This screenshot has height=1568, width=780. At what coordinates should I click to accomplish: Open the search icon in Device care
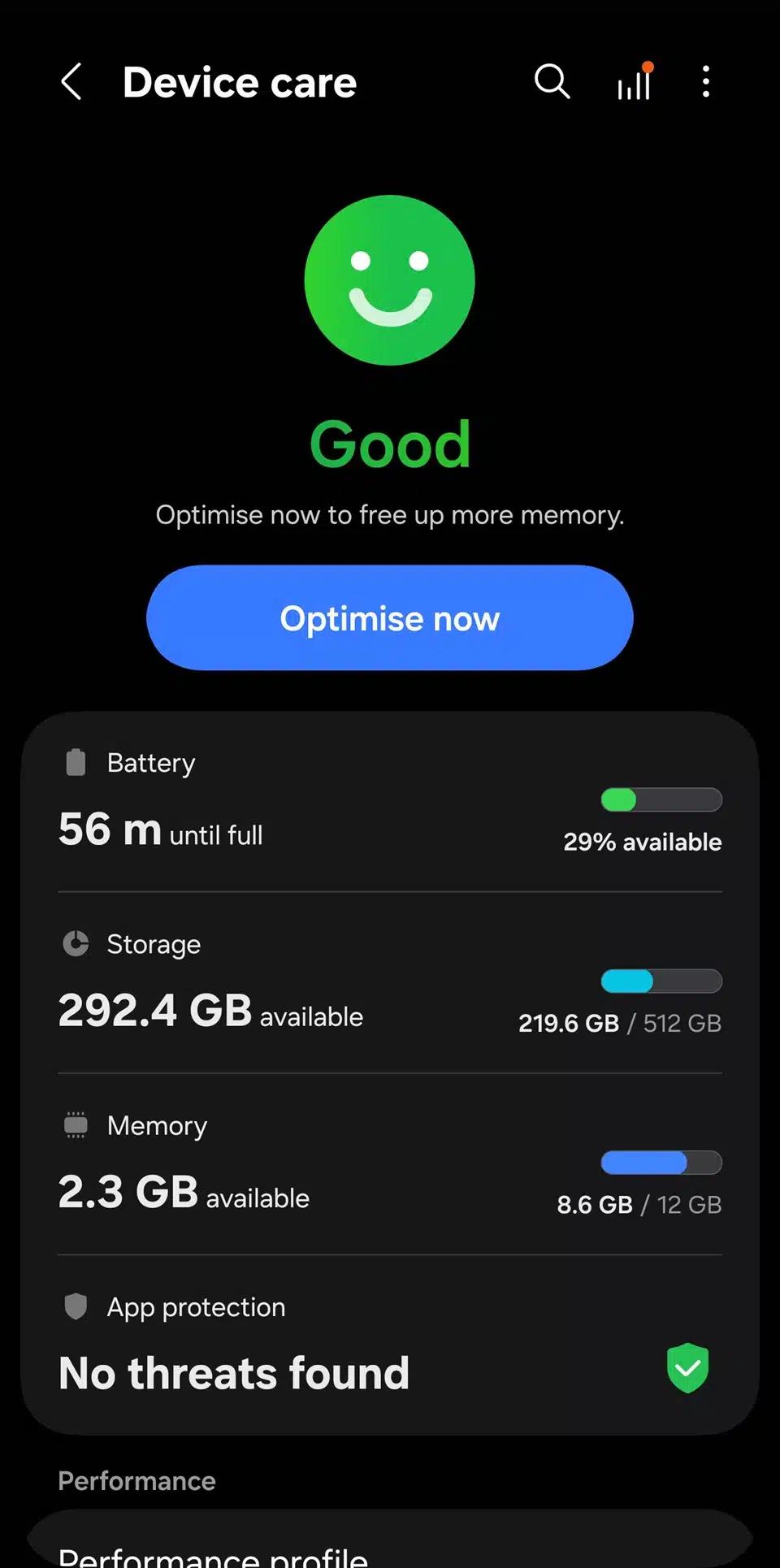click(552, 82)
